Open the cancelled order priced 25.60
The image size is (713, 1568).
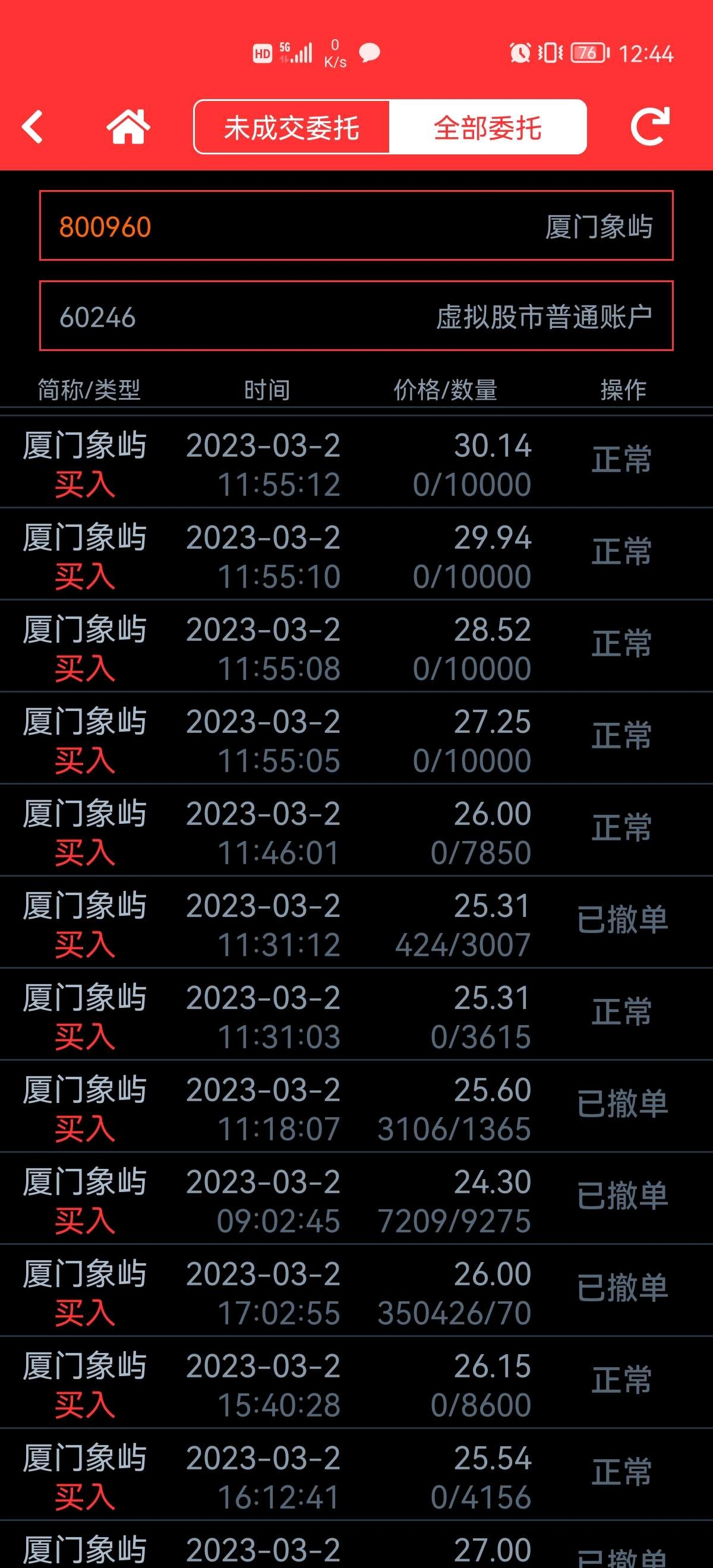(356, 1107)
